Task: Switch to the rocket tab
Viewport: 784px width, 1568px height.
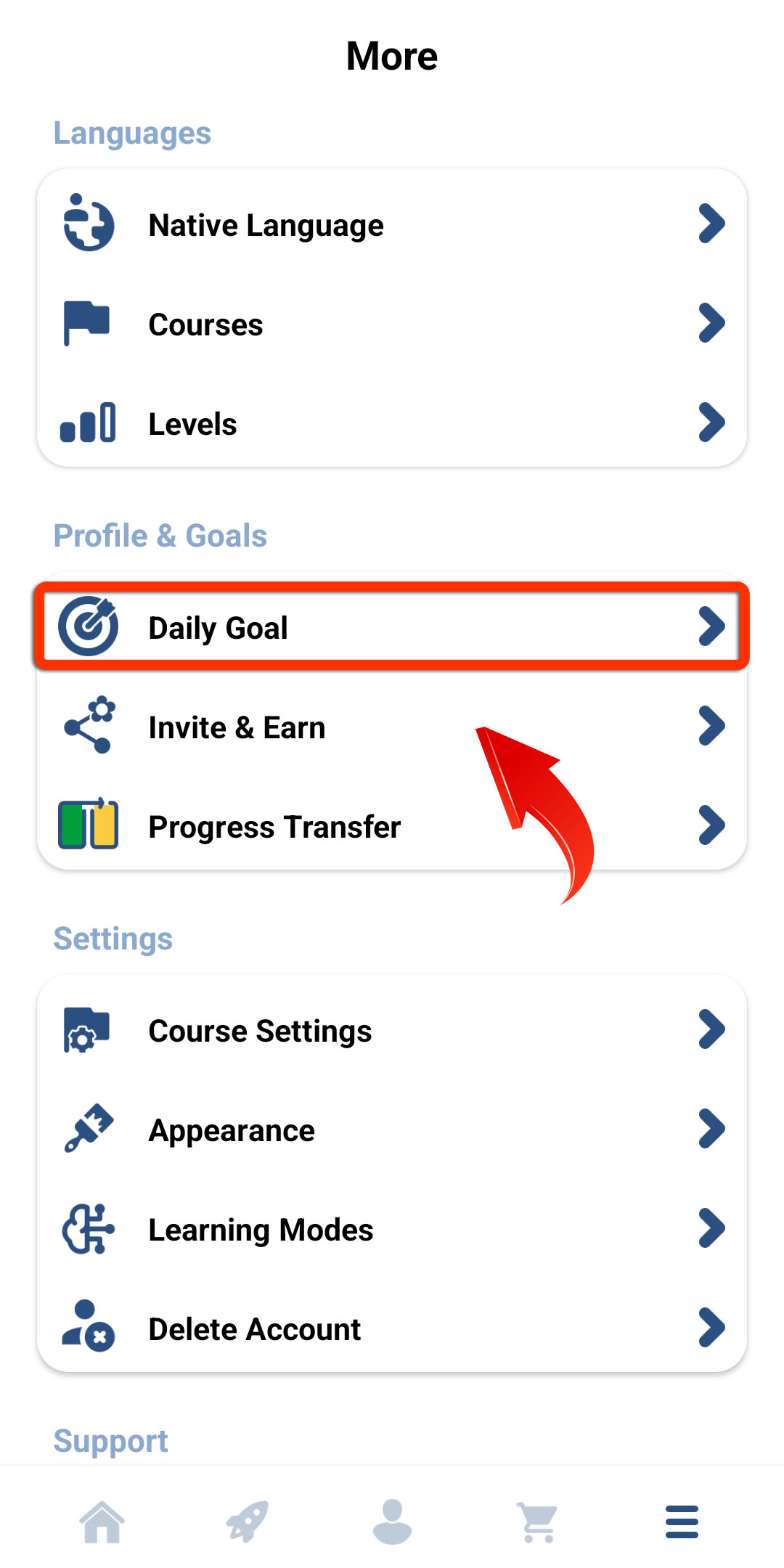Action: pyautogui.click(x=247, y=1522)
